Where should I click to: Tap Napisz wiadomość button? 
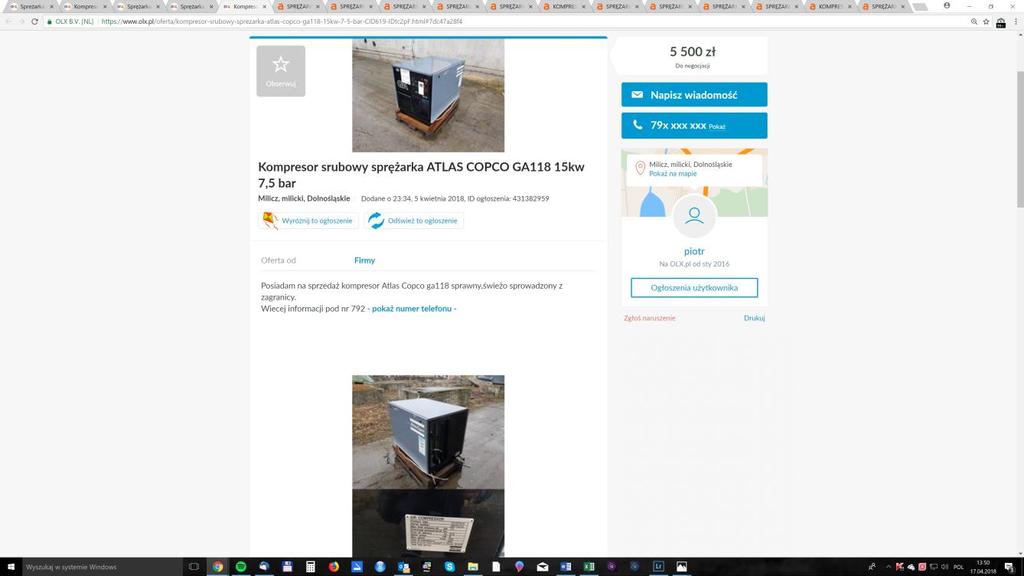(x=694, y=95)
